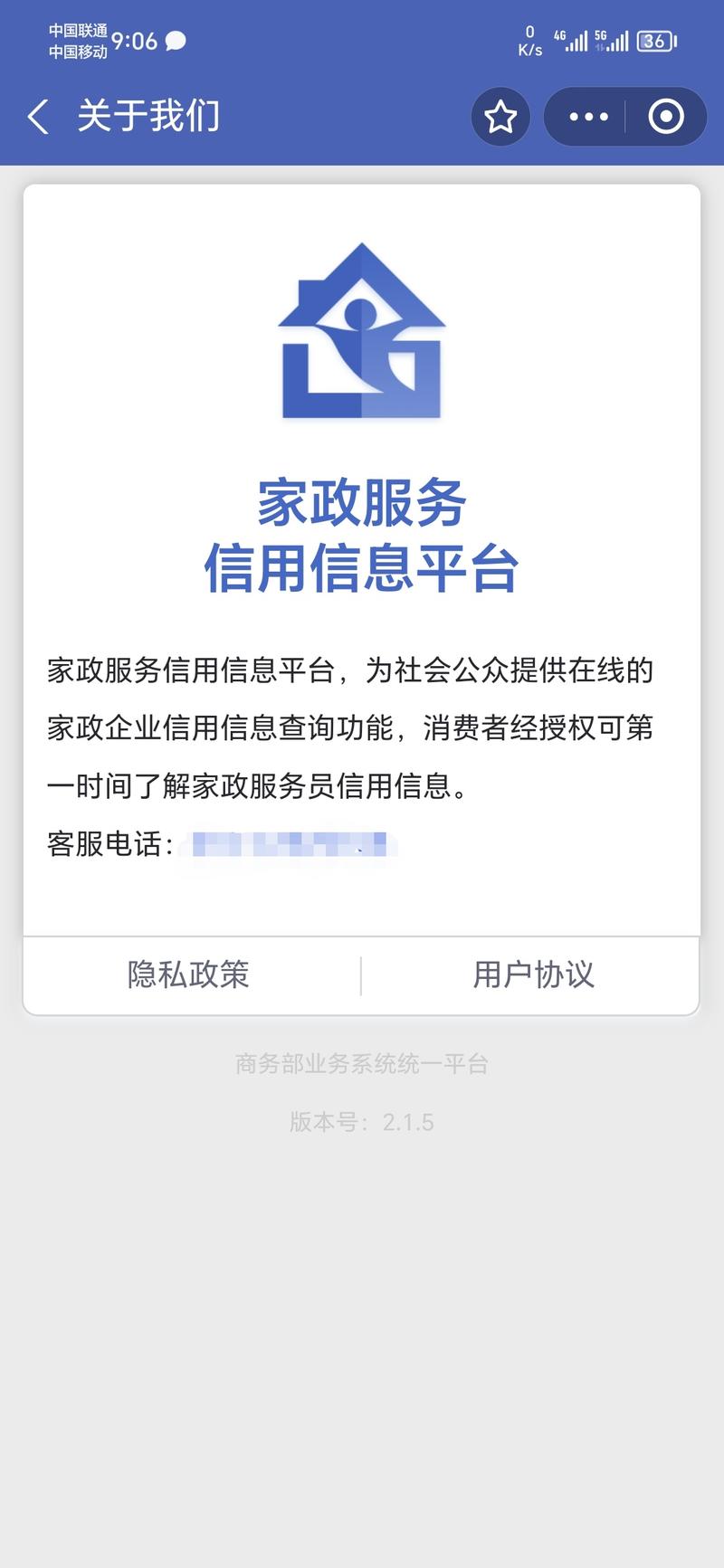
Task: Close the mini program via the circle icon
Action: [666, 117]
